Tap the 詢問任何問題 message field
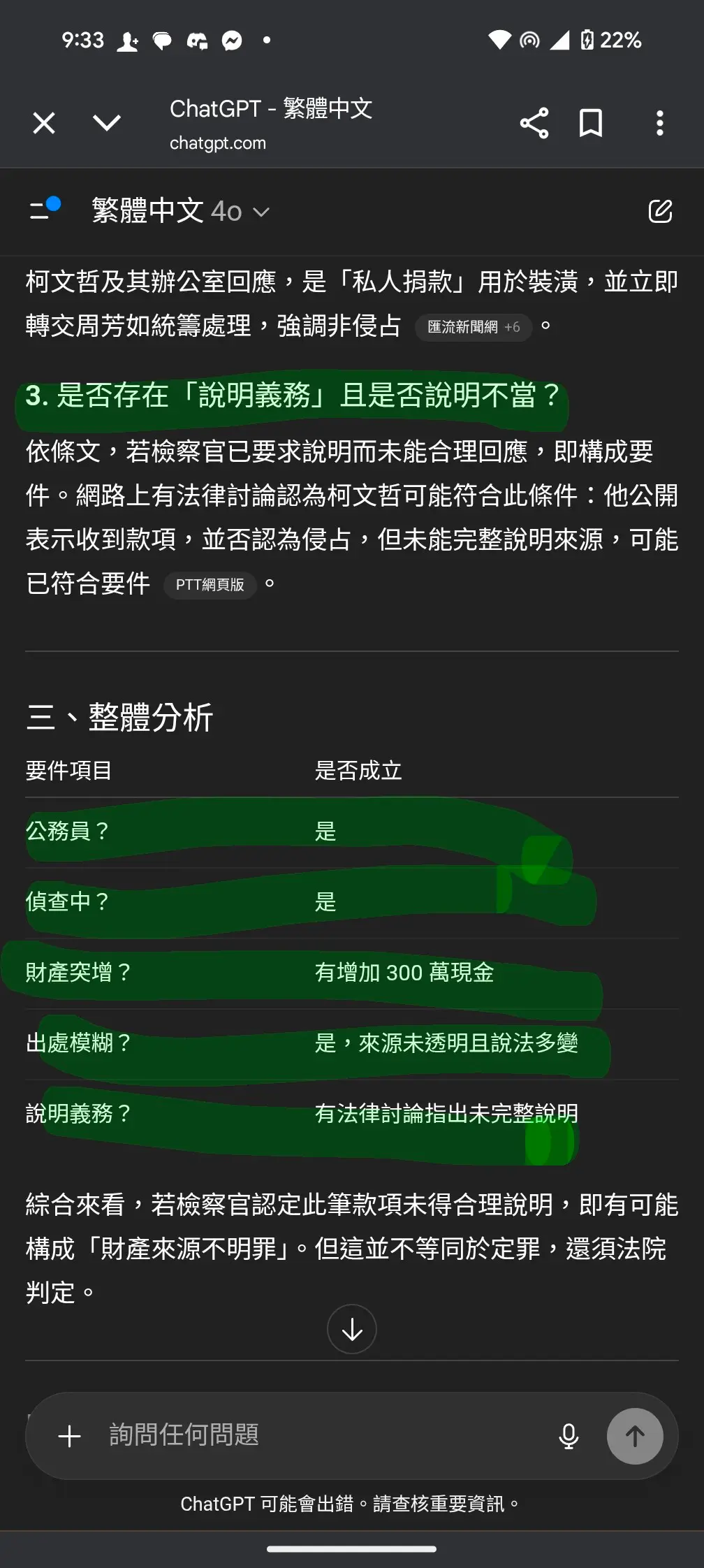The height and width of the screenshot is (1568, 704). 314,1435
